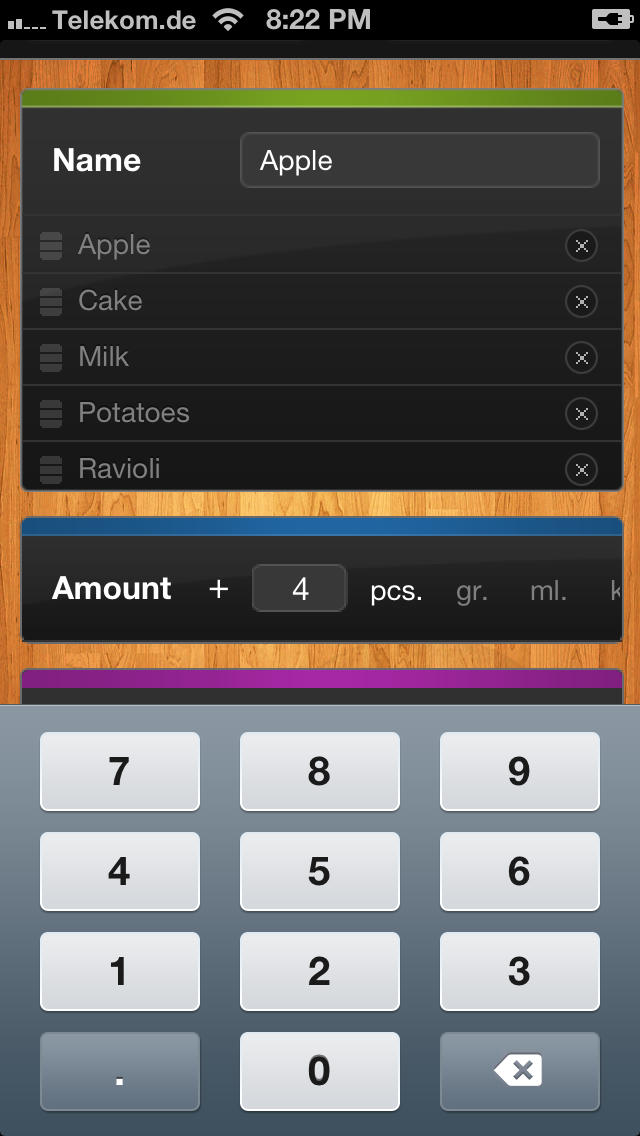Tap the backspace key on the keypad
Image resolution: width=640 pixels, height=1136 pixels.
[x=520, y=1072]
